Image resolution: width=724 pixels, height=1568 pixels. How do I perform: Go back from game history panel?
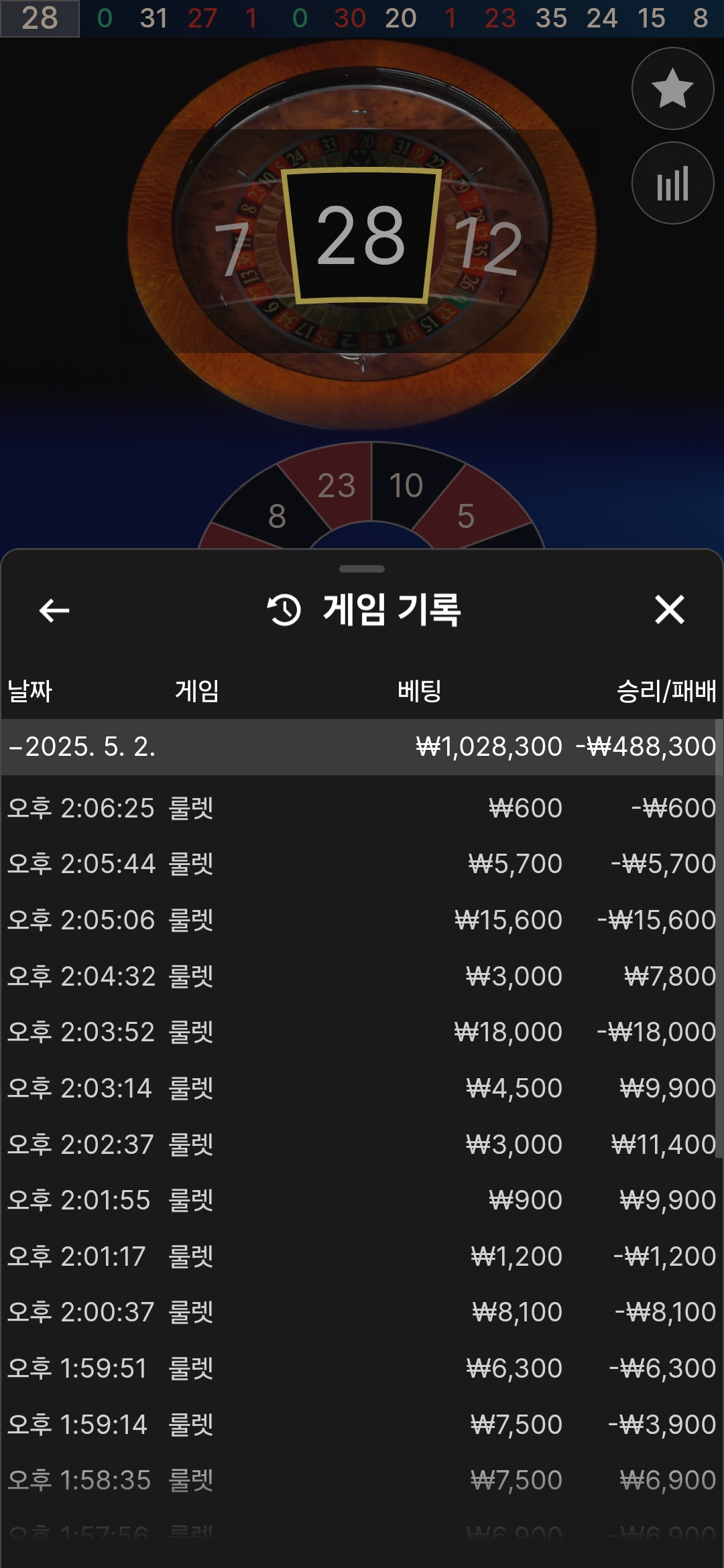point(54,610)
